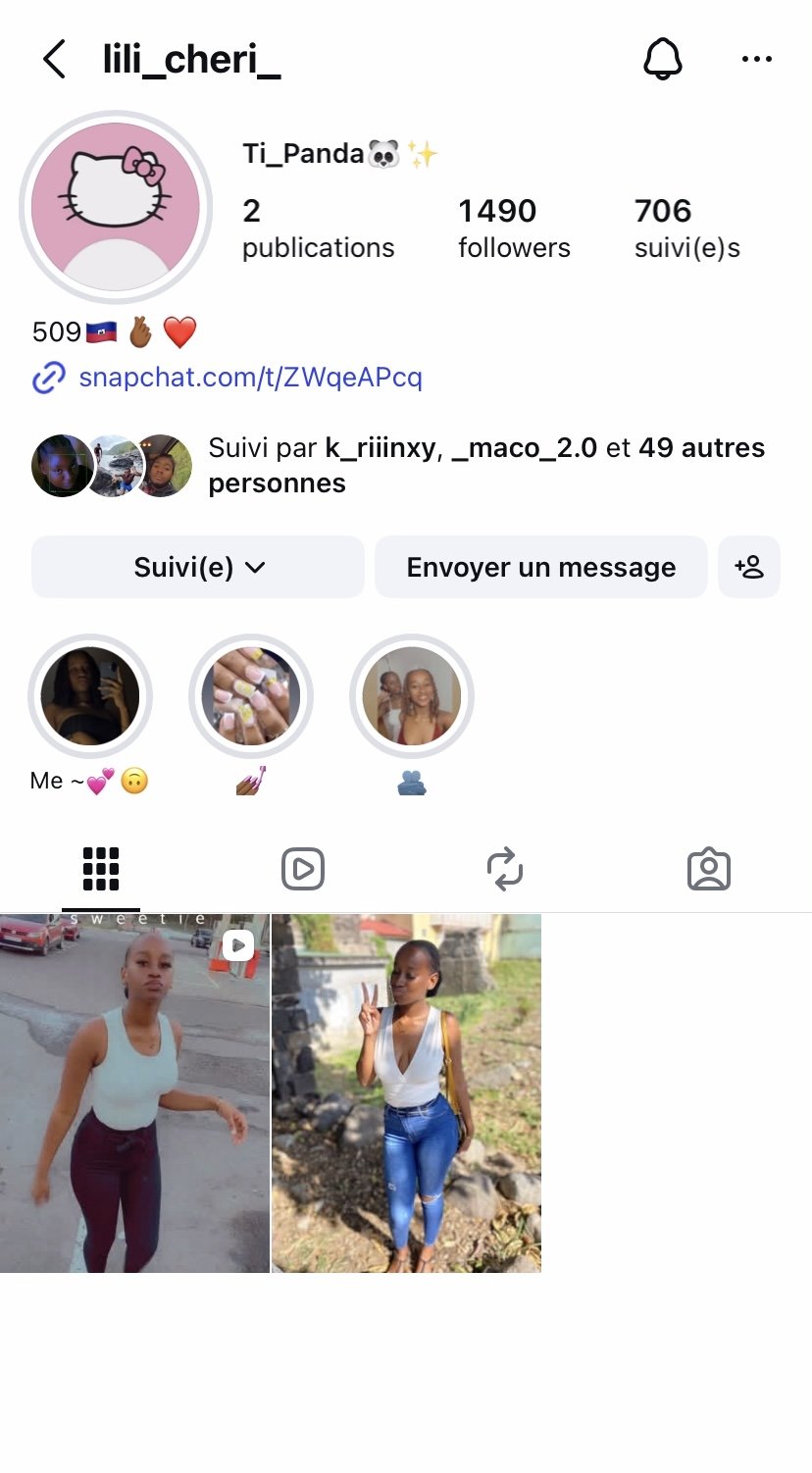
Task: Go back using the arrow
Action: pos(55,60)
